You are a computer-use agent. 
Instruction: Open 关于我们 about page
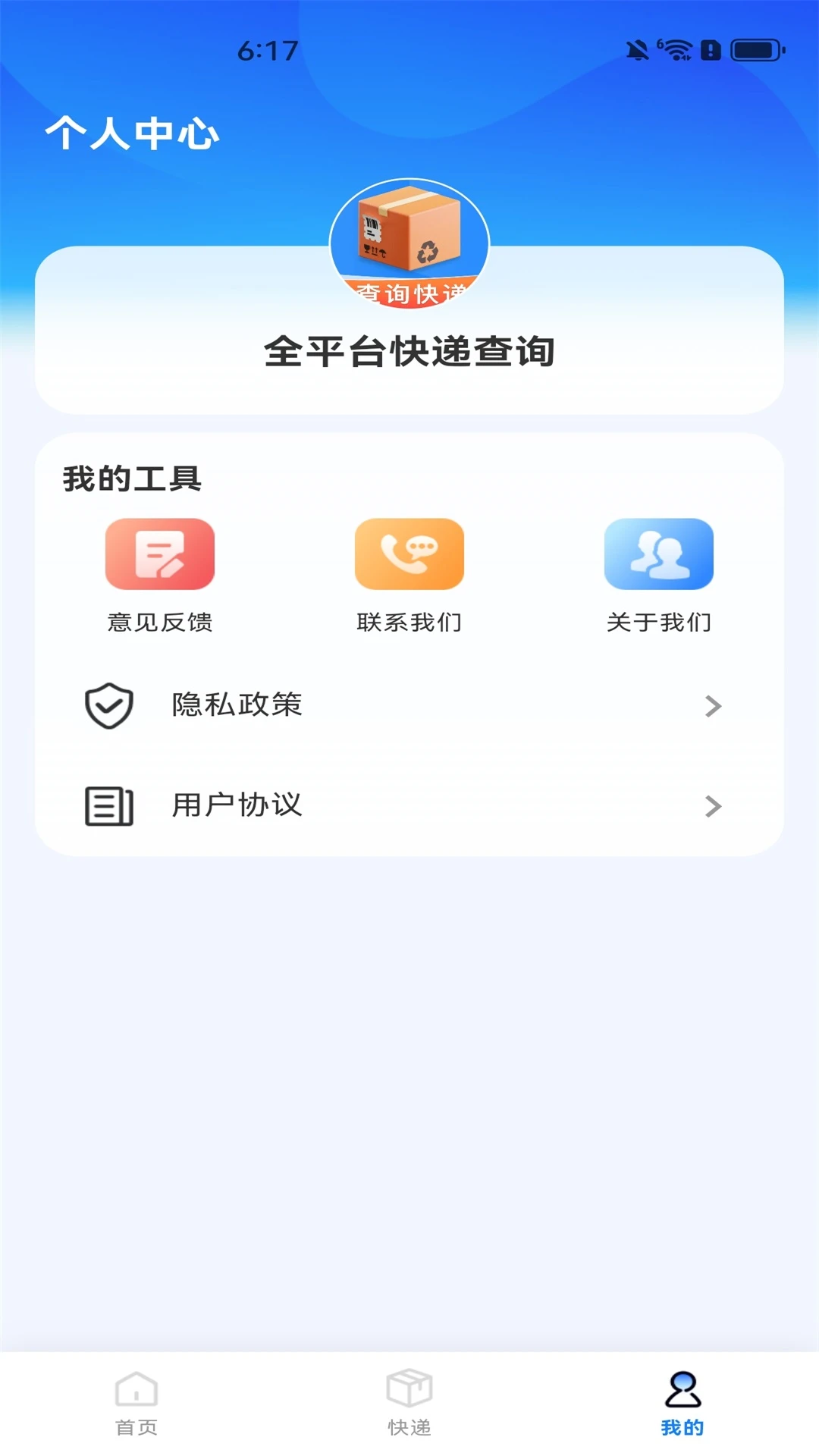click(658, 574)
